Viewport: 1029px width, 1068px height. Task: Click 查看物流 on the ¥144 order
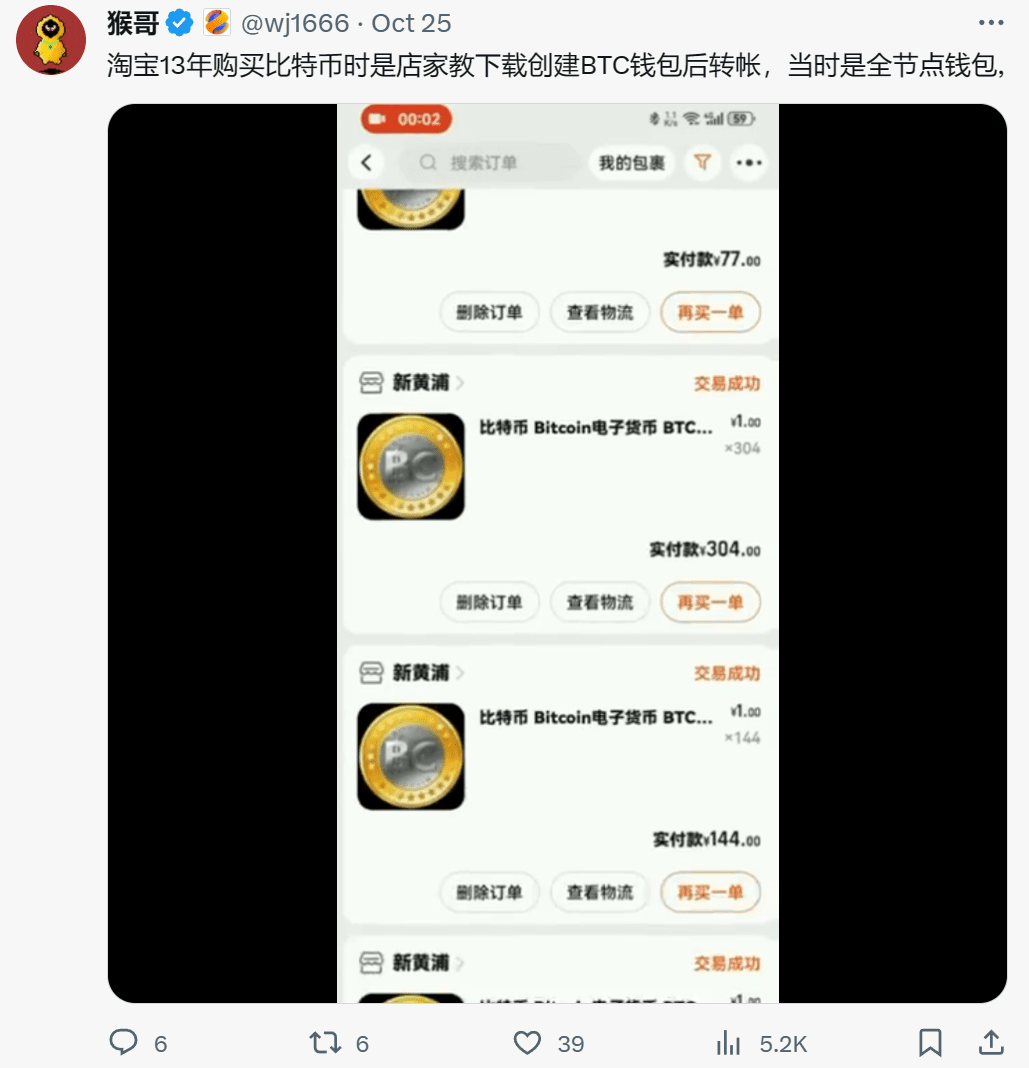(600, 892)
